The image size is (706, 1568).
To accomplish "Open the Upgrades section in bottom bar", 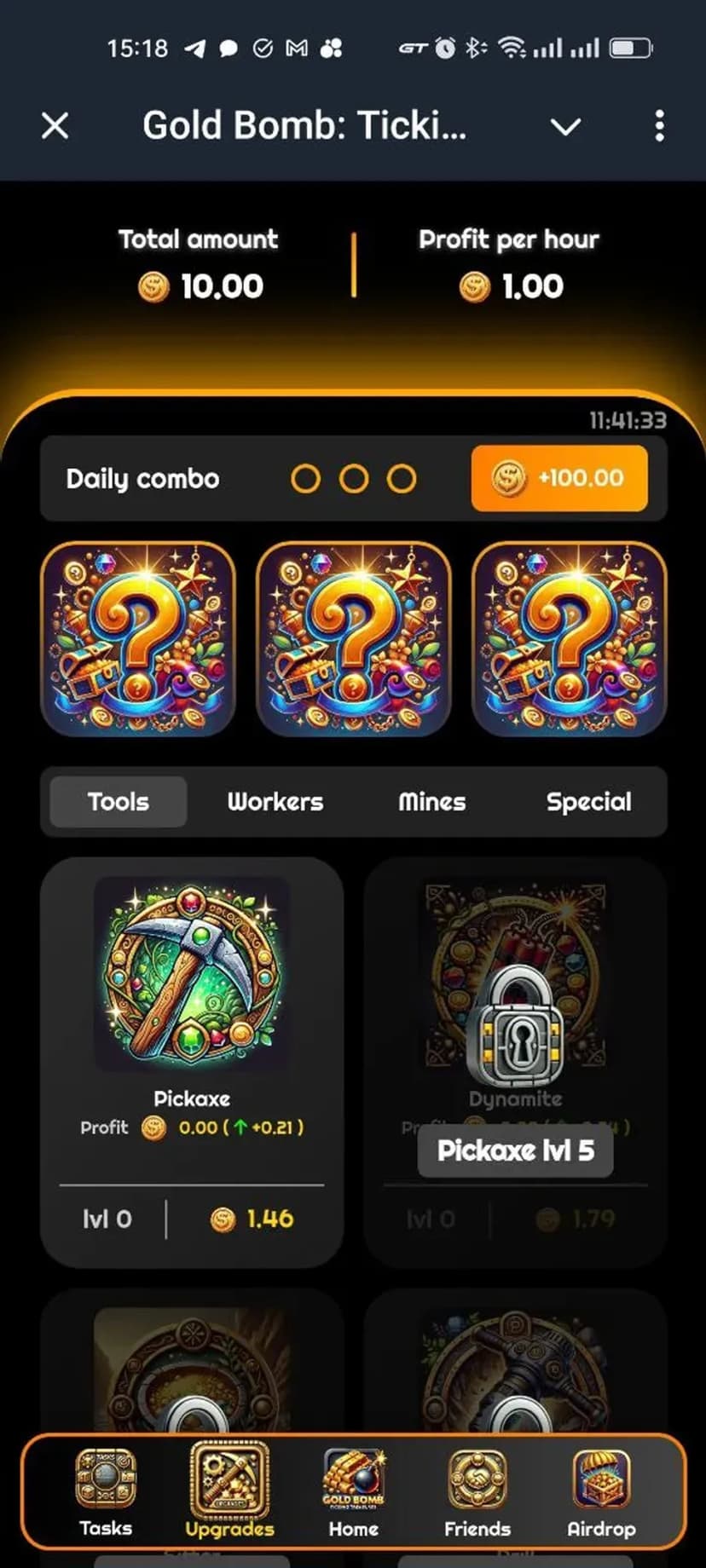I will tap(229, 1493).
